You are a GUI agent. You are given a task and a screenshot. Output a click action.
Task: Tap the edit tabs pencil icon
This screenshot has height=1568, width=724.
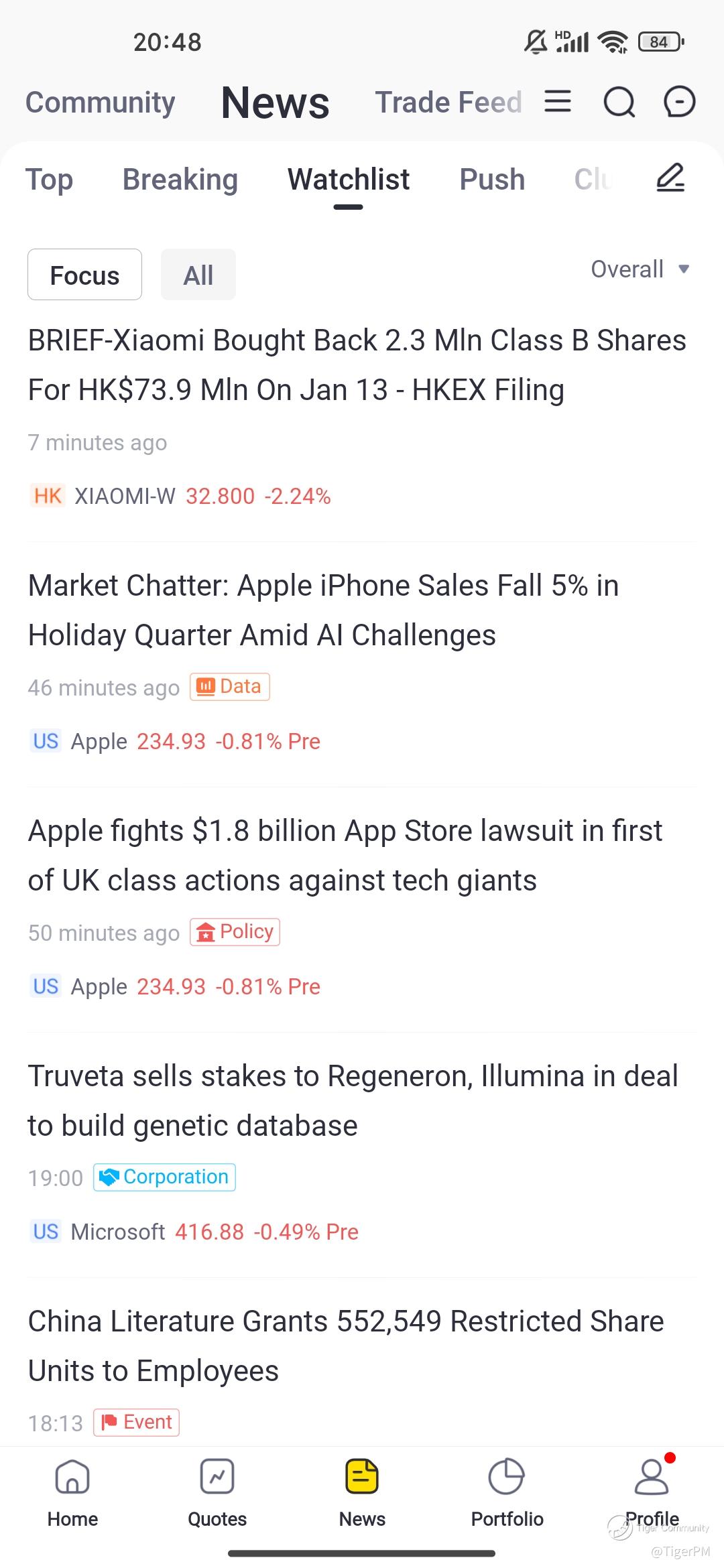pos(670,178)
